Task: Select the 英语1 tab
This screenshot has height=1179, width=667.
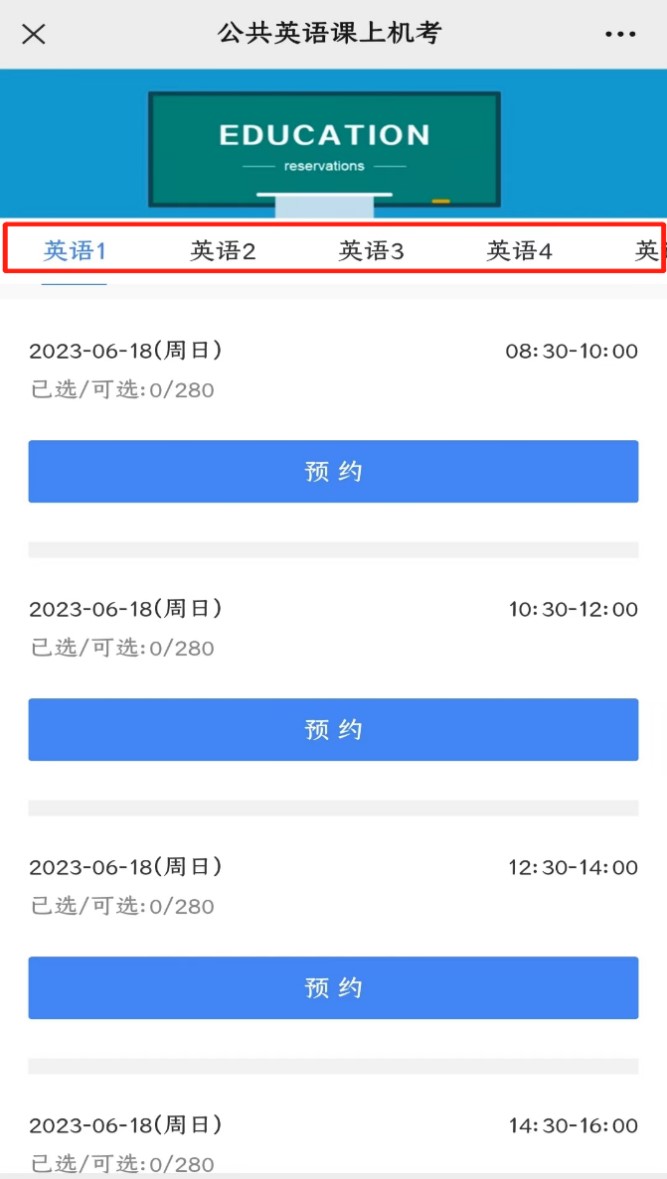Action: (75, 251)
